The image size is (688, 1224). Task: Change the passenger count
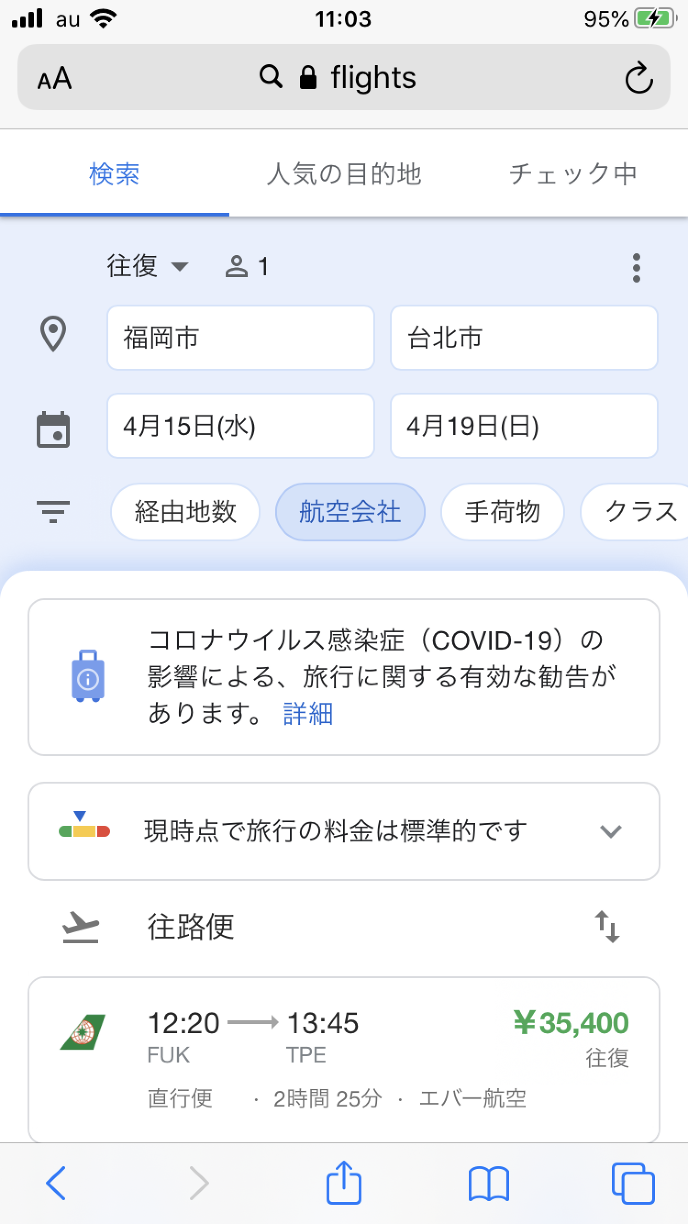(x=248, y=267)
